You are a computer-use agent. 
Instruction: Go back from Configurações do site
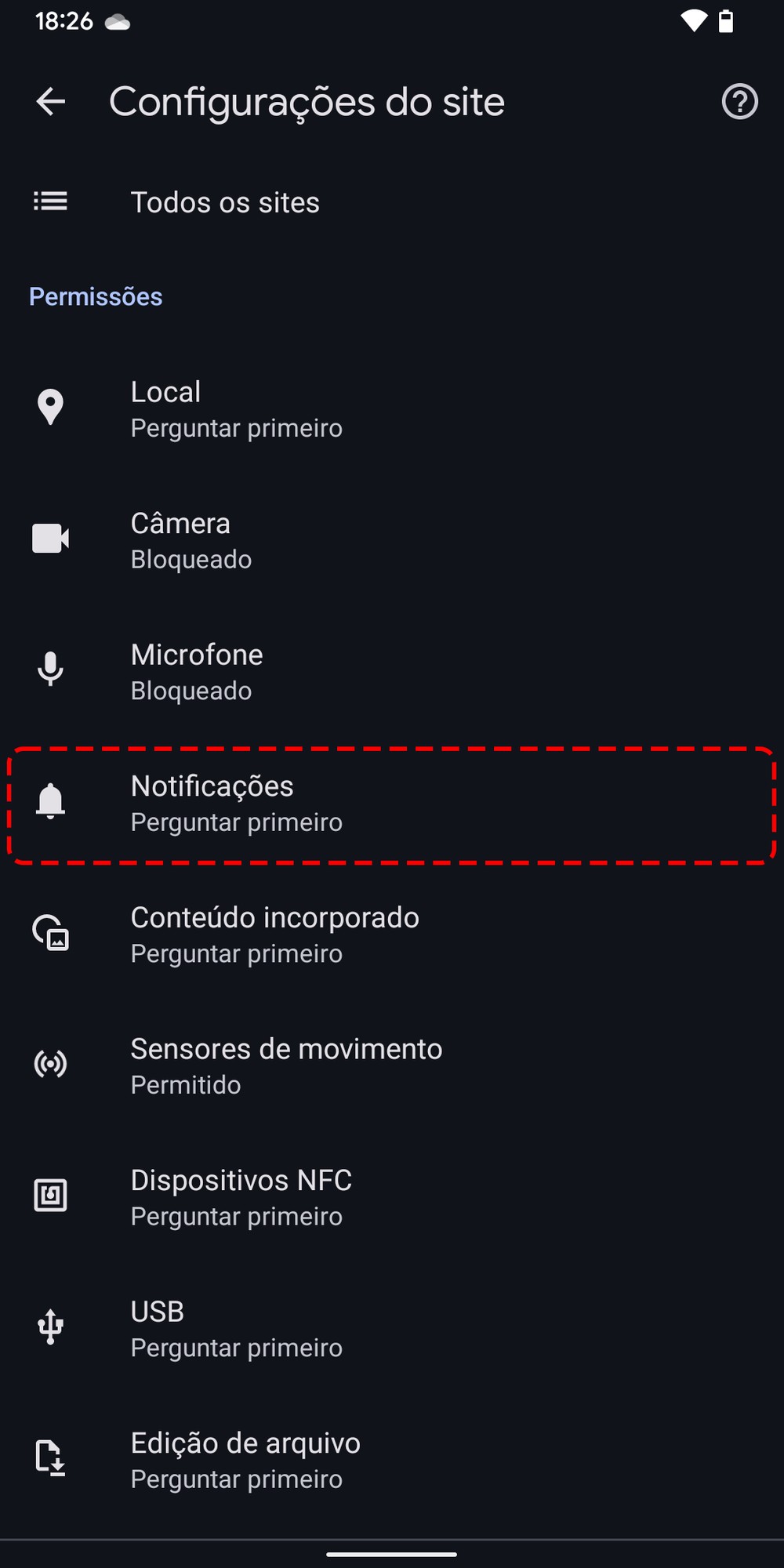pos(51,102)
